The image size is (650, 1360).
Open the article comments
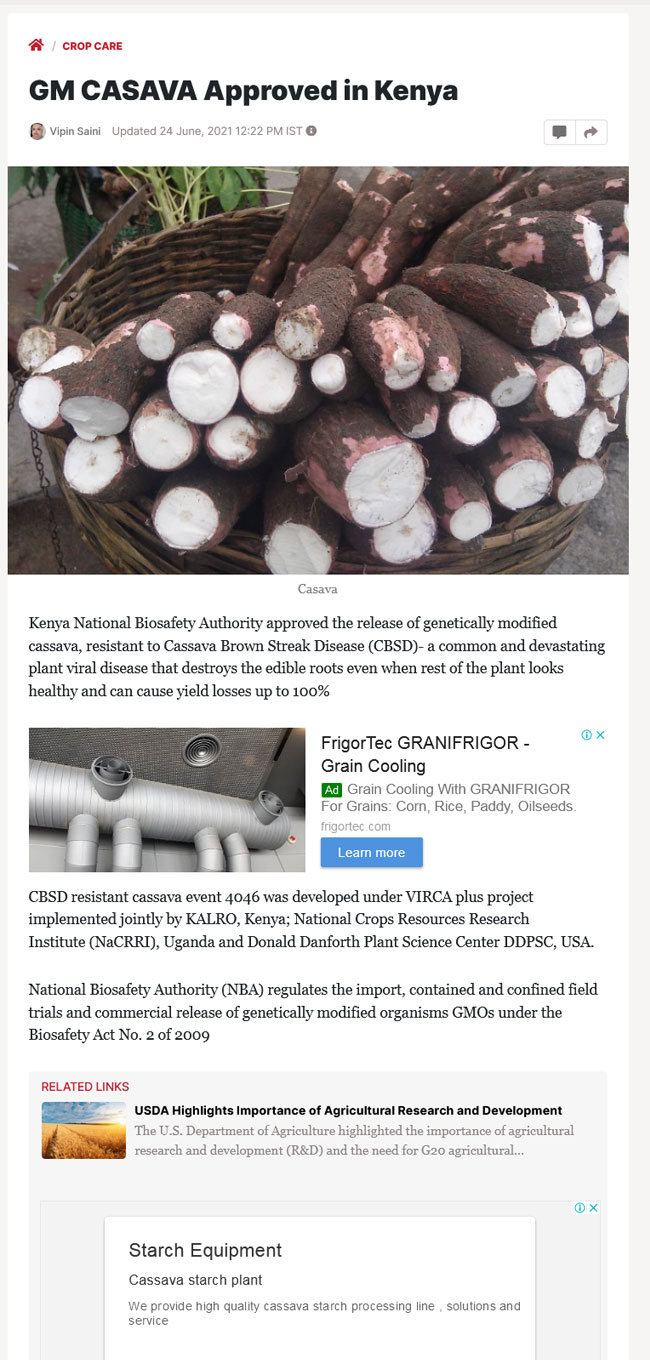point(560,132)
